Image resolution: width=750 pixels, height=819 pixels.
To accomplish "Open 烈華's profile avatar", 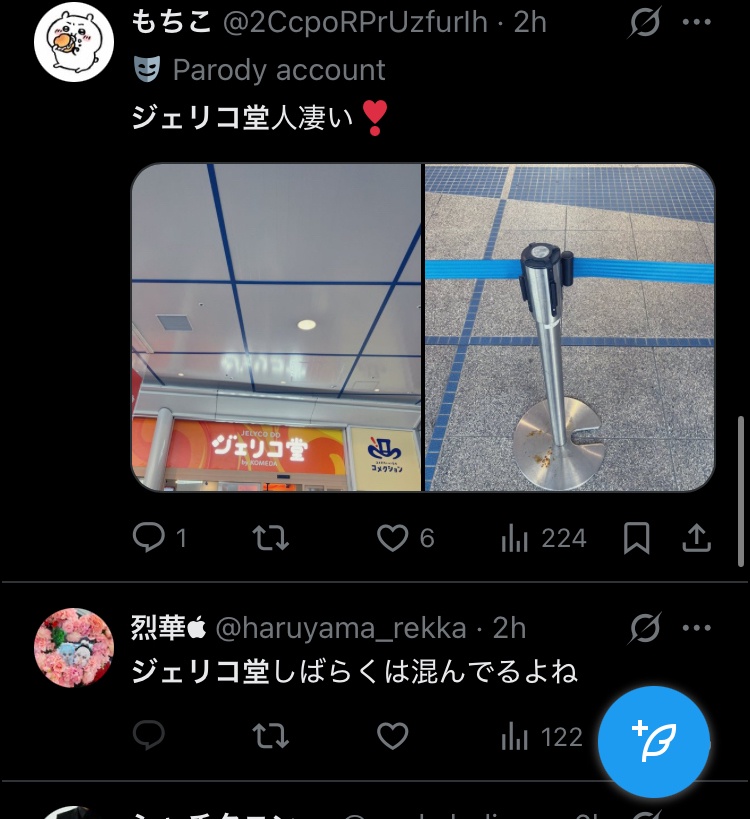I will [74, 647].
